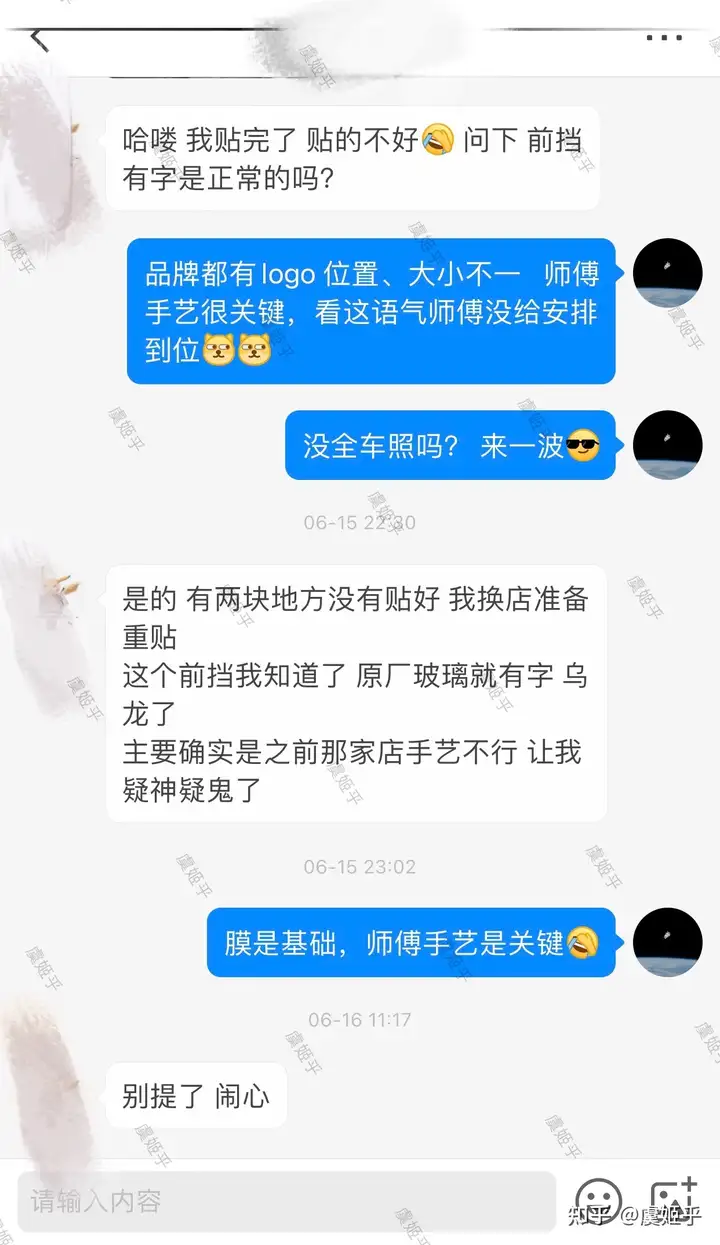Tap the message input field
This screenshot has width=720, height=1245.
pos(286,1201)
